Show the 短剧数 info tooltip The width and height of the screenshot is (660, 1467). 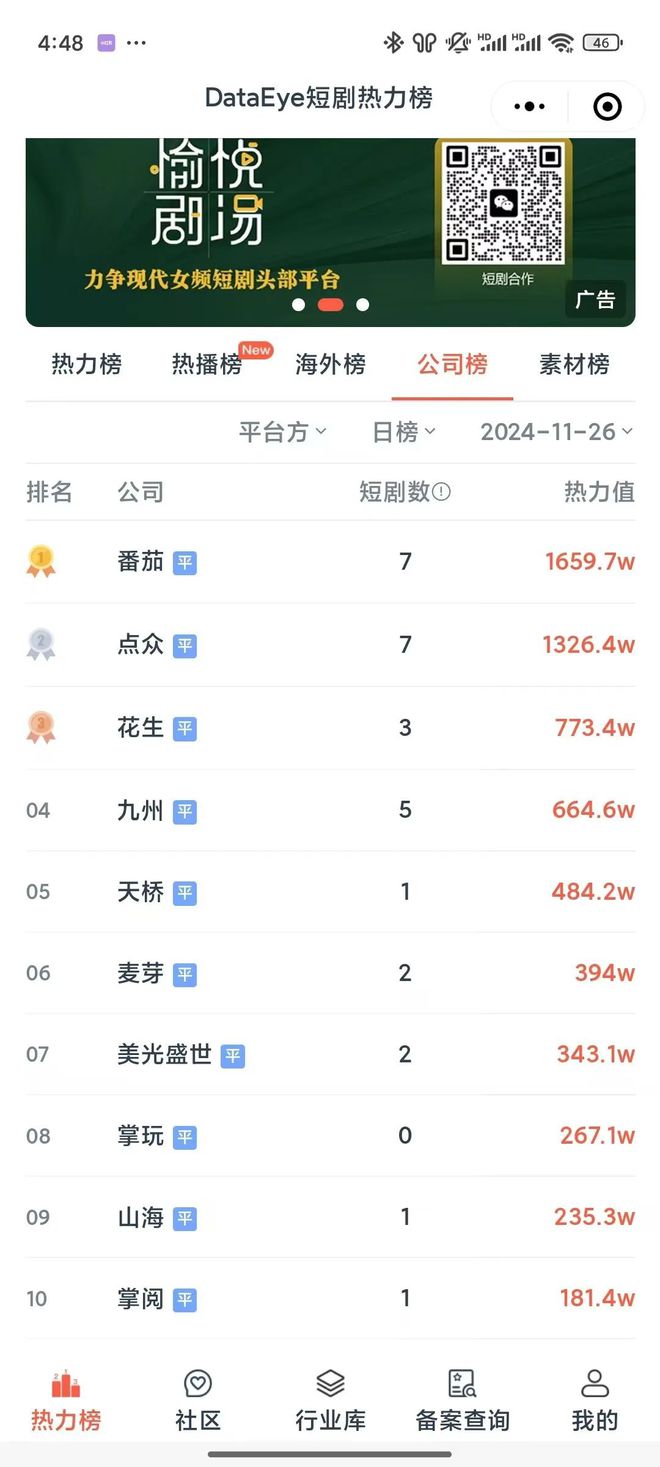pyautogui.click(x=441, y=492)
